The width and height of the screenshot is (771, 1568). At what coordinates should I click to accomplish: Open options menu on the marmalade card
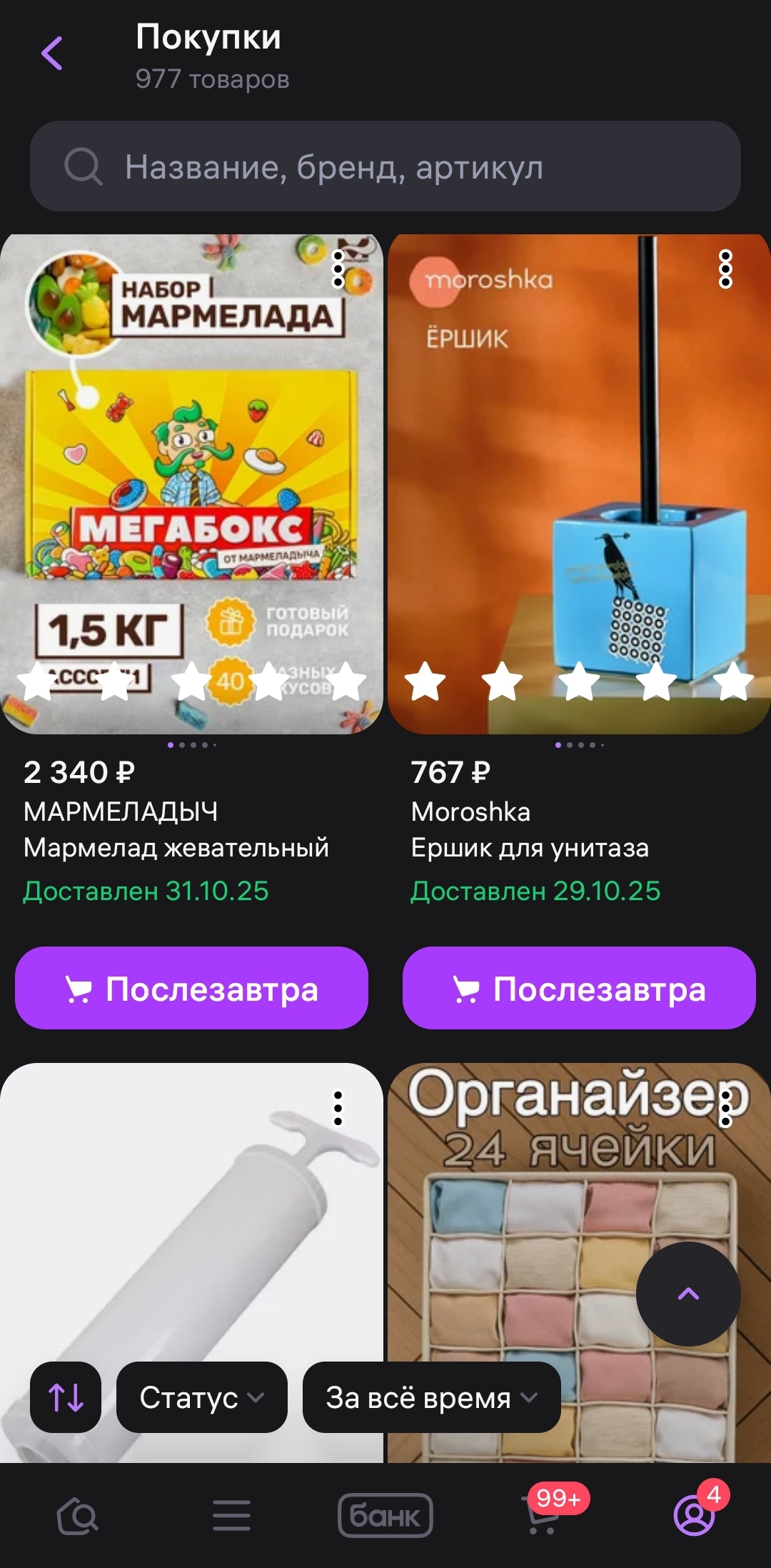338,269
